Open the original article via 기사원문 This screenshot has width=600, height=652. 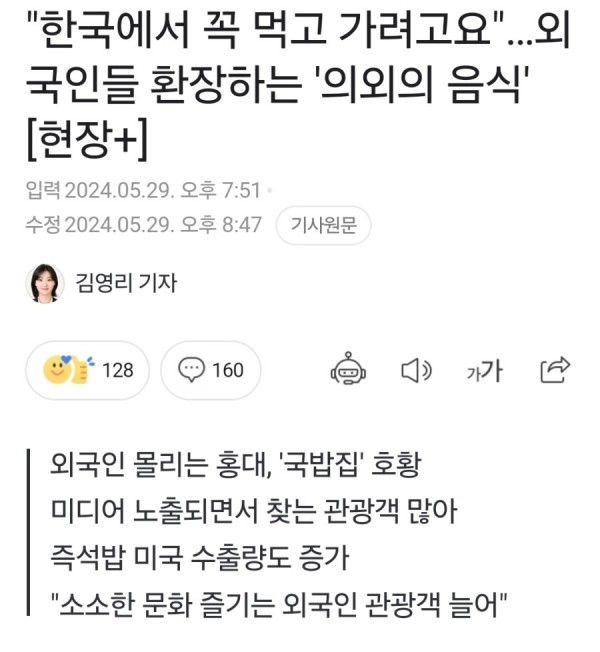pyautogui.click(x=323, y=226)
